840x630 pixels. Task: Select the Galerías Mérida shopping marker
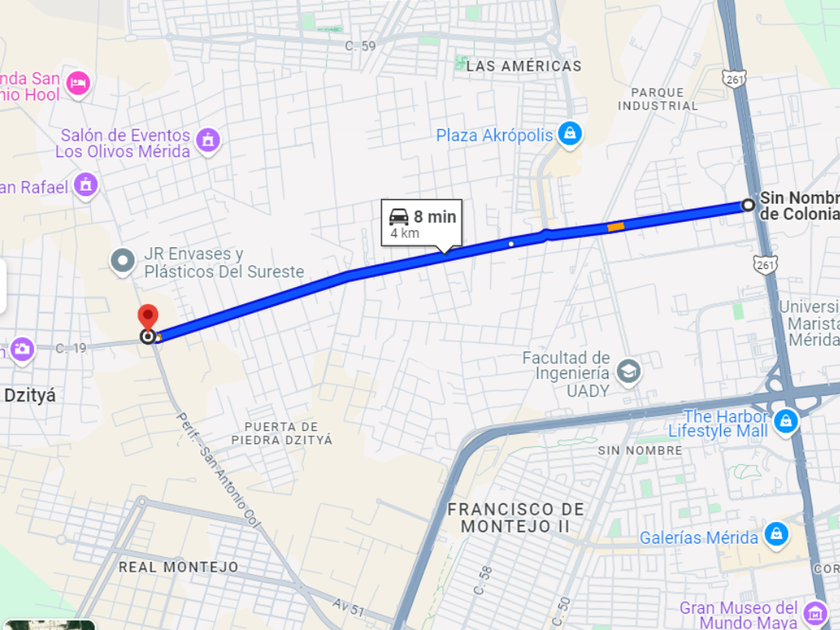click(776, 536)
